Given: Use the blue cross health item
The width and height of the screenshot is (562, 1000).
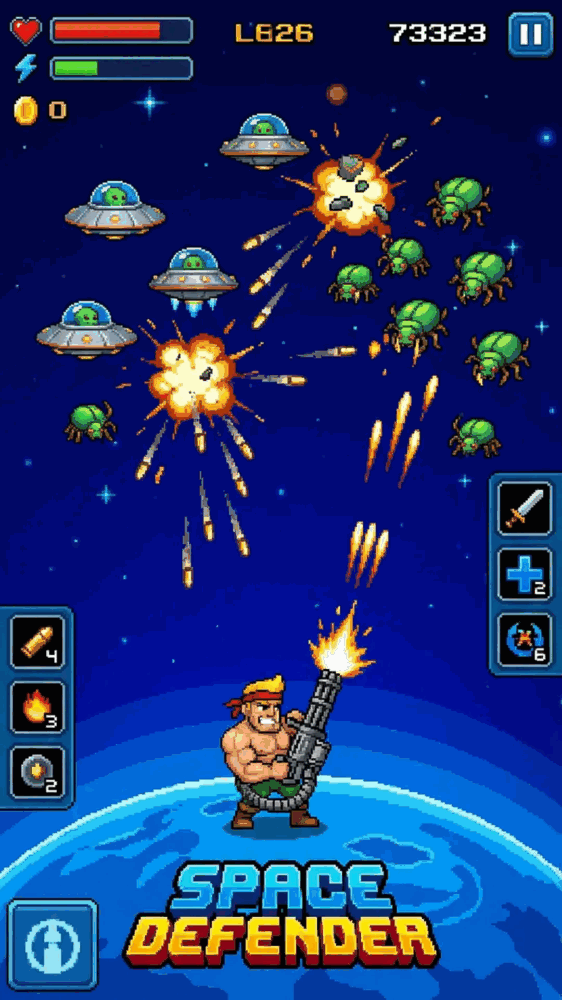Looking at the screenshot, I should coord(524,574).
